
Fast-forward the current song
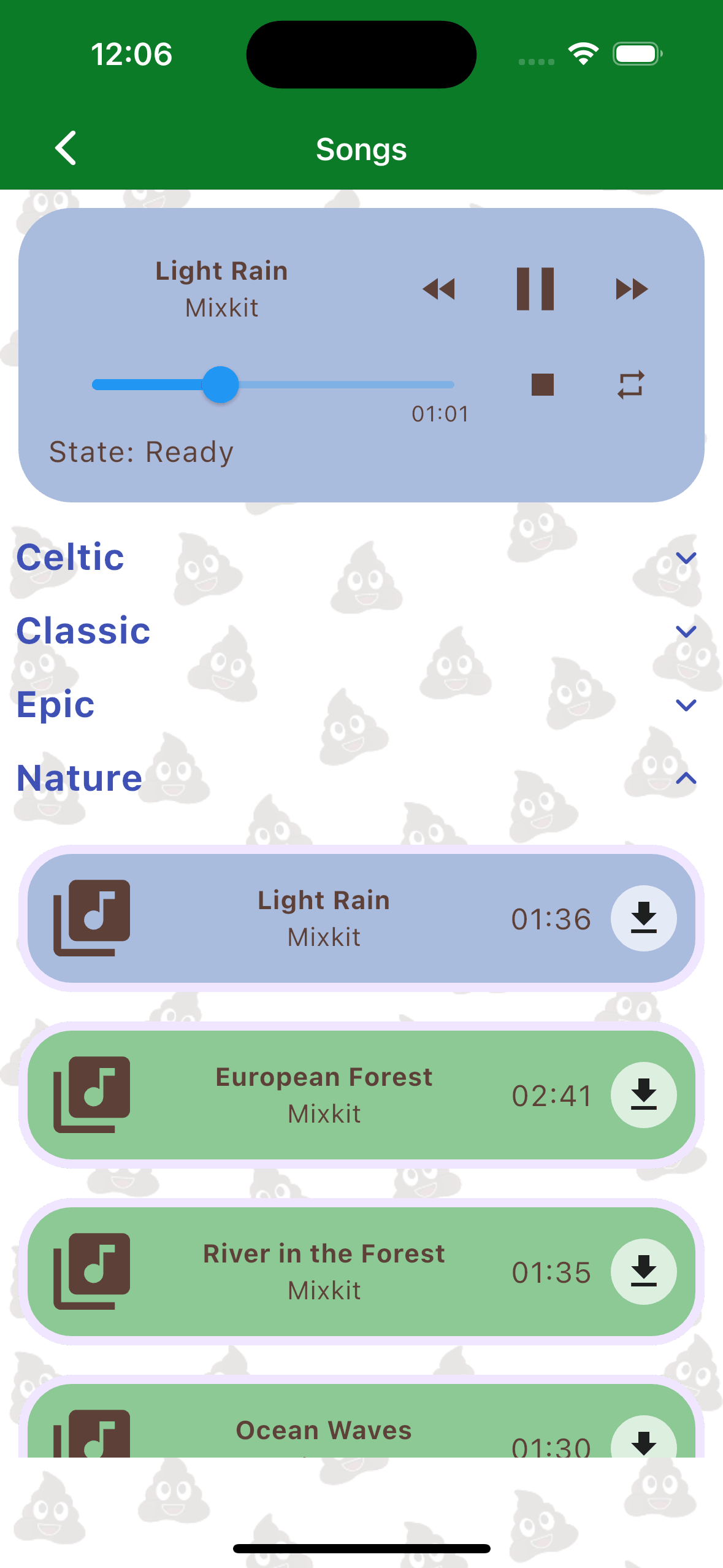630,288
